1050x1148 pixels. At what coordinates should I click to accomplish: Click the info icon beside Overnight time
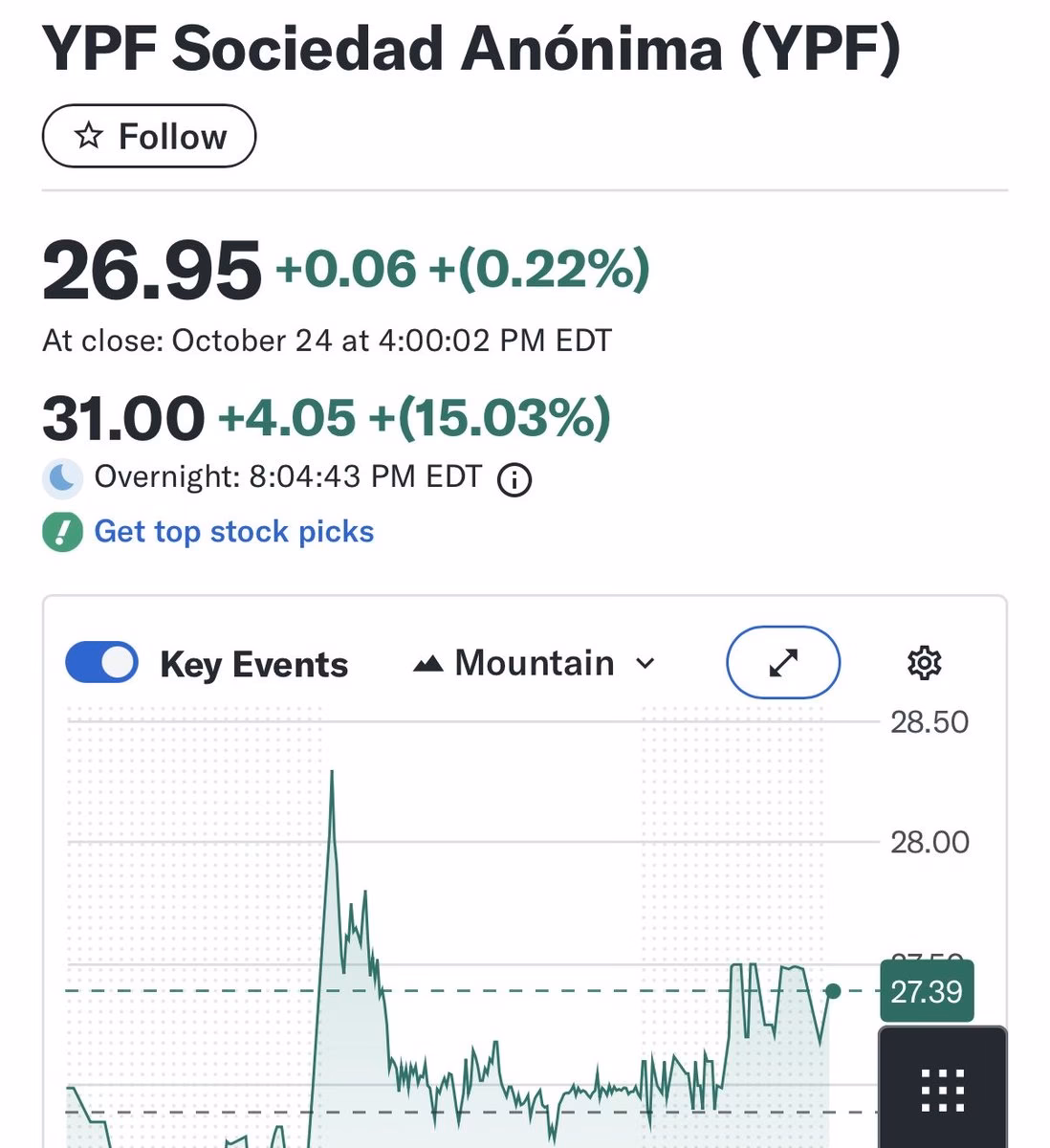[x=514, y=479]
